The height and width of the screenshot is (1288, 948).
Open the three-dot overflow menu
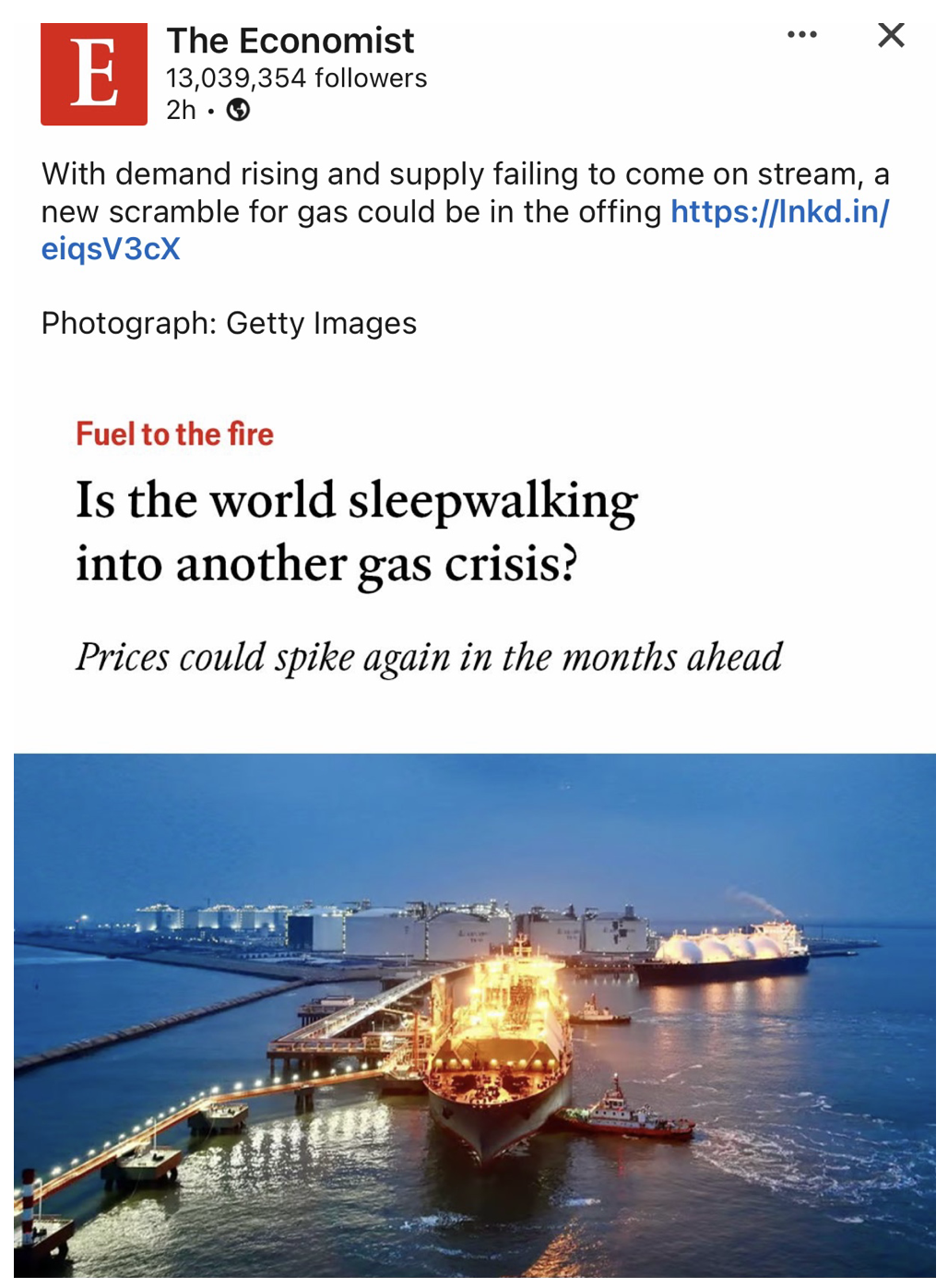(x=801, y=35)
